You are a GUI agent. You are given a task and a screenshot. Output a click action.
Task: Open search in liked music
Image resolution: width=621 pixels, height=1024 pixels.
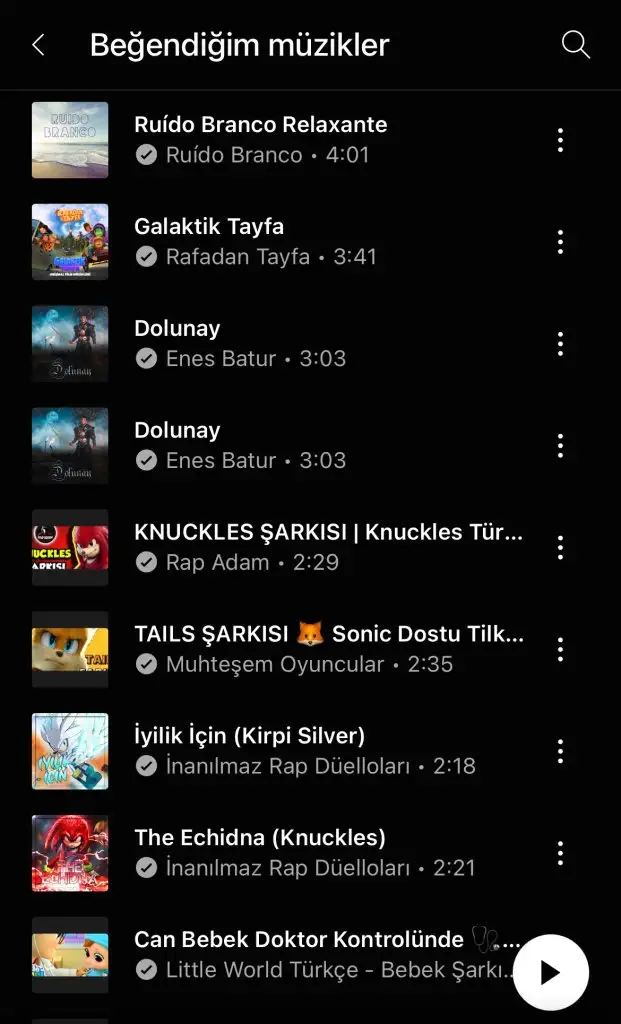pyautogui.click(x=575, y=45)
